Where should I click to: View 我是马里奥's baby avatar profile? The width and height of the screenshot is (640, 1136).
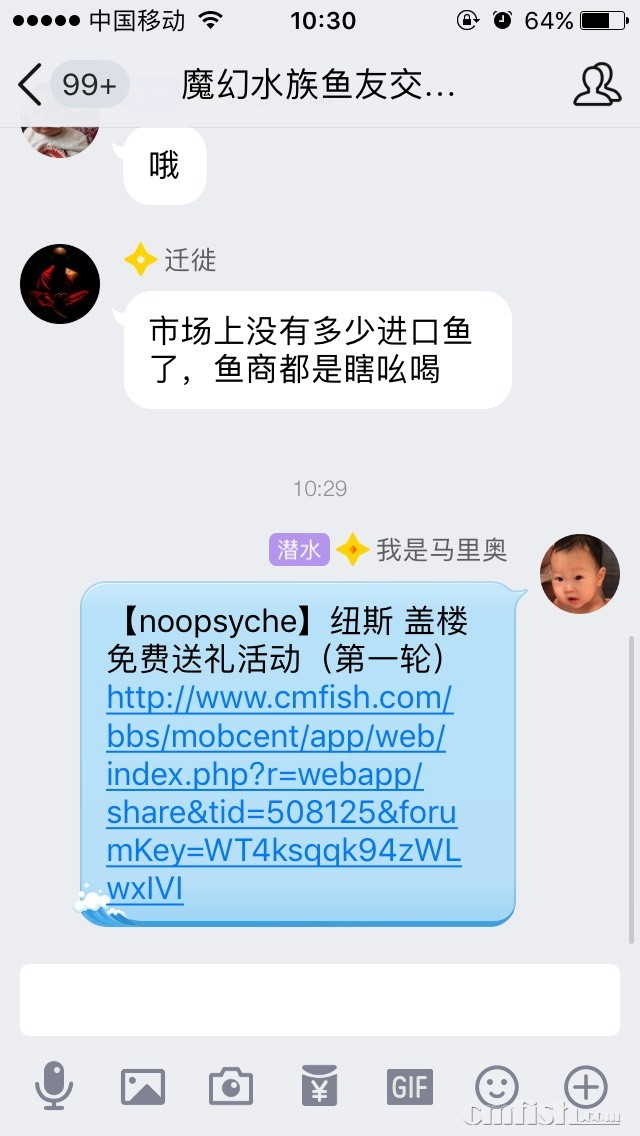(x=580, y=574)
